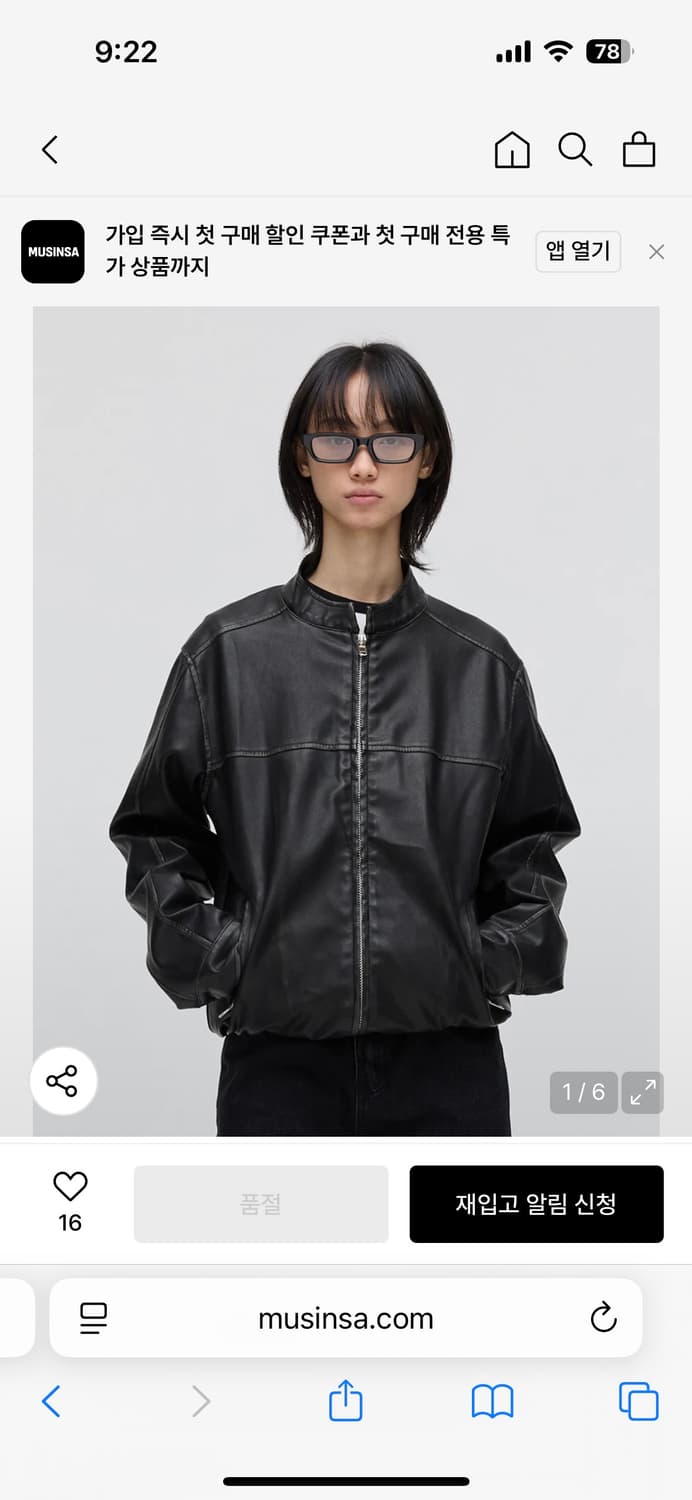
Task: Tap 재입고 알림 신청 button
Action: point(536,1204)
